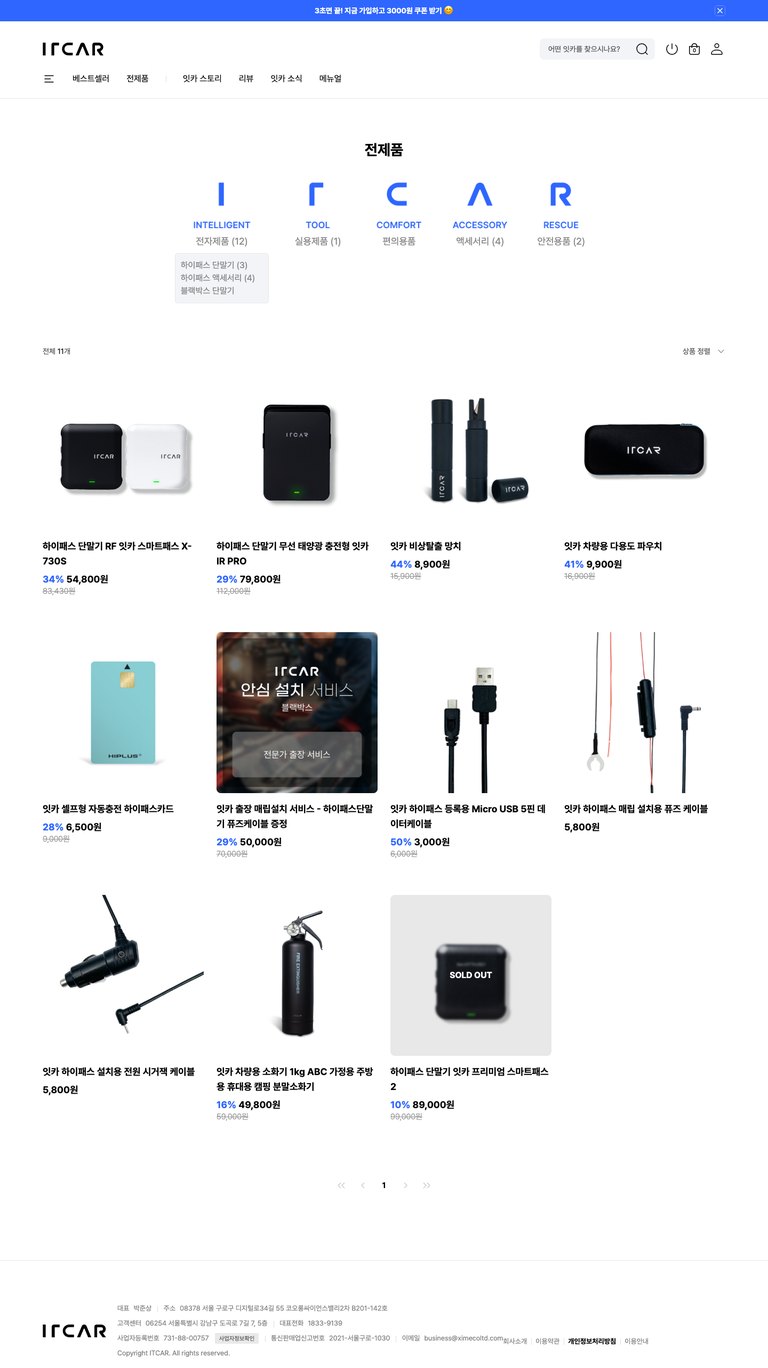The image size is (768, 1368).
Task: Dismiss the coupon banner at the top
Action: pyautogui.click(x=720, y=10)
